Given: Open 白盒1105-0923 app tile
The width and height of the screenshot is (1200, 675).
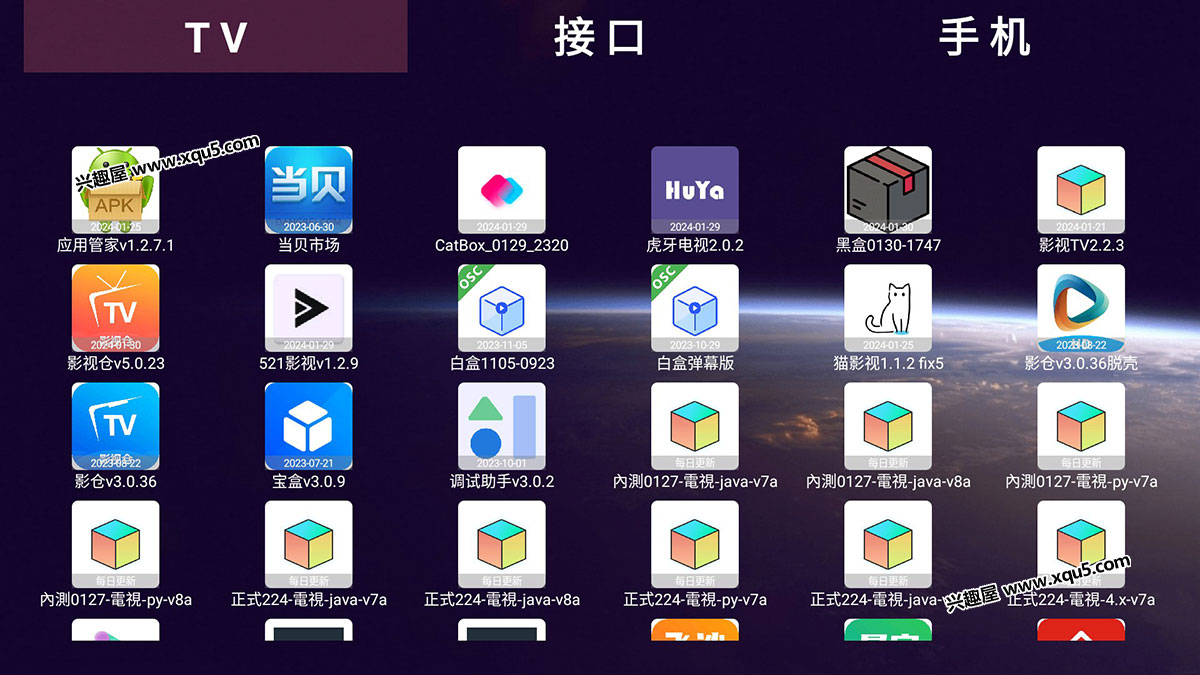Looking at the screenshot, I should coord(501,308).
